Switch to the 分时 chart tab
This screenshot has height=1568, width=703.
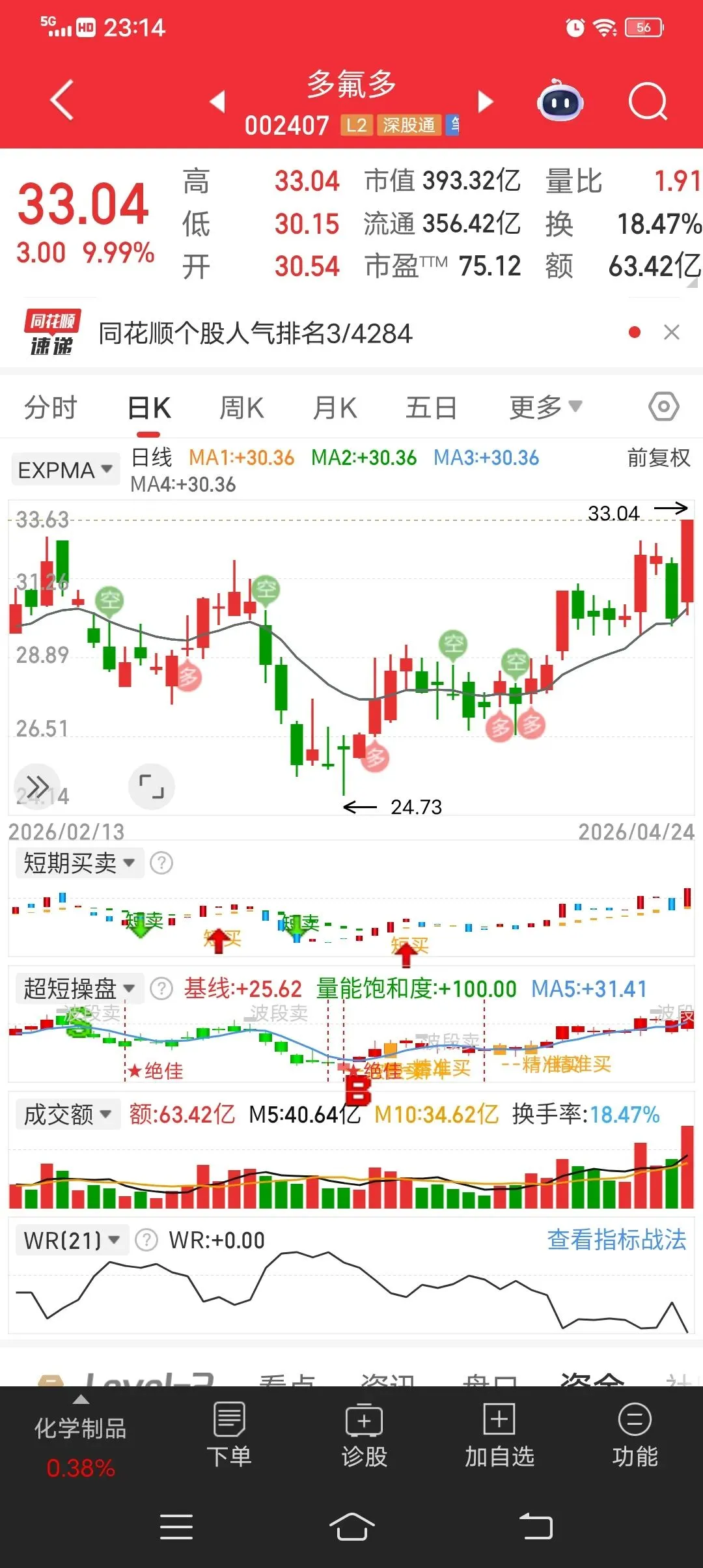coord(51,408)
